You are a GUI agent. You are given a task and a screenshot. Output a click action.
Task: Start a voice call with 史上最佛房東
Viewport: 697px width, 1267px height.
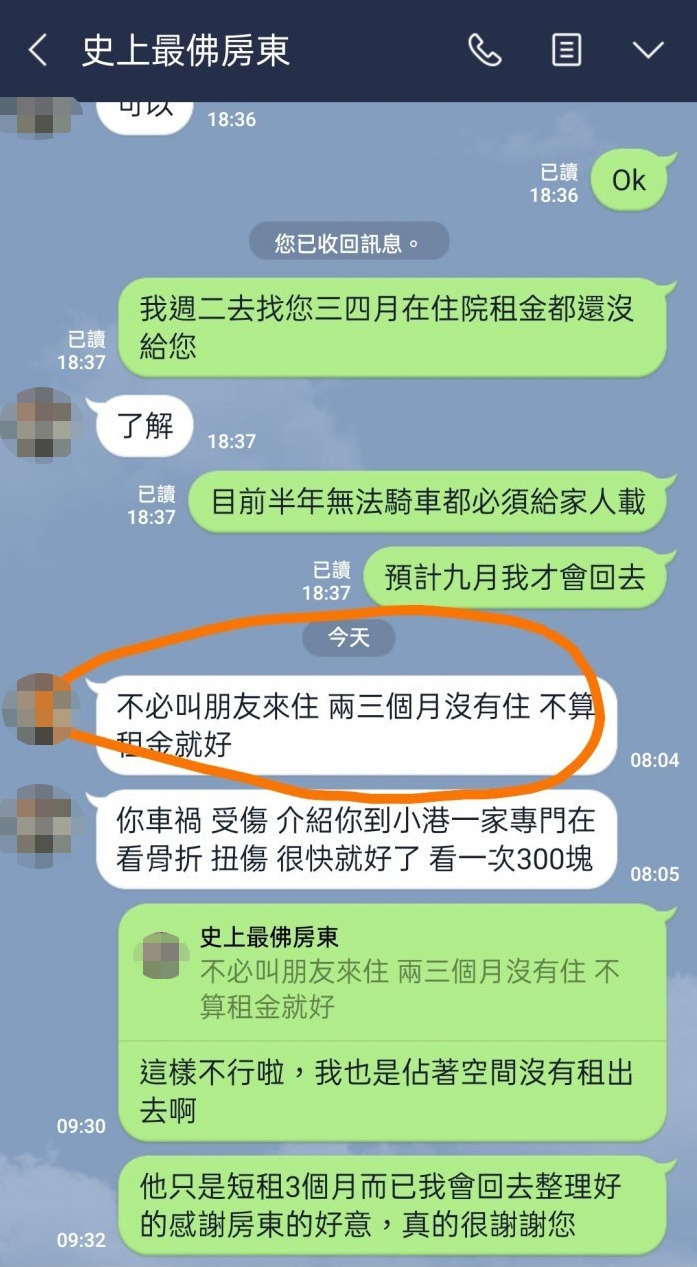[485, 50]
